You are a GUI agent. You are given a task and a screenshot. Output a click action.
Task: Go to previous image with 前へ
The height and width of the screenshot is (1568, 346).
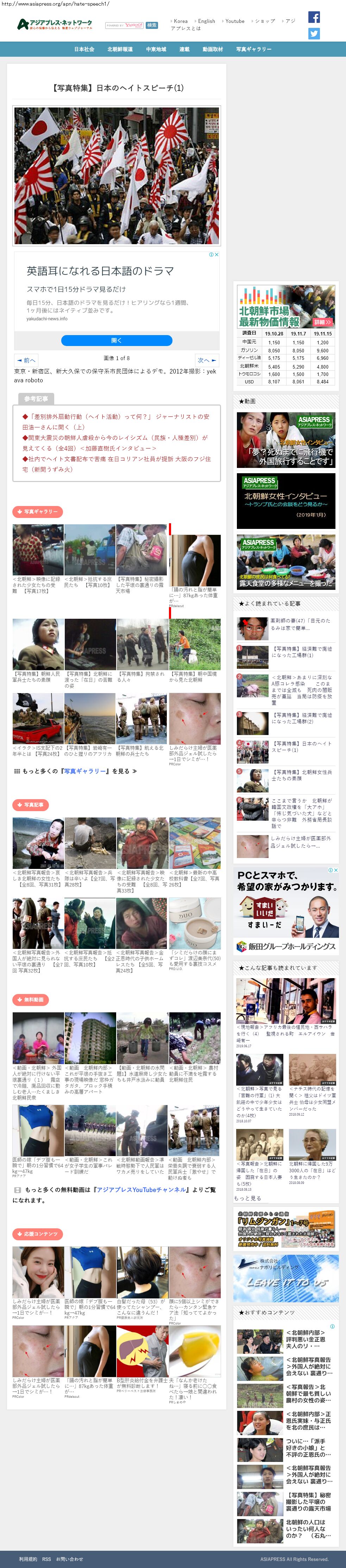26,360
